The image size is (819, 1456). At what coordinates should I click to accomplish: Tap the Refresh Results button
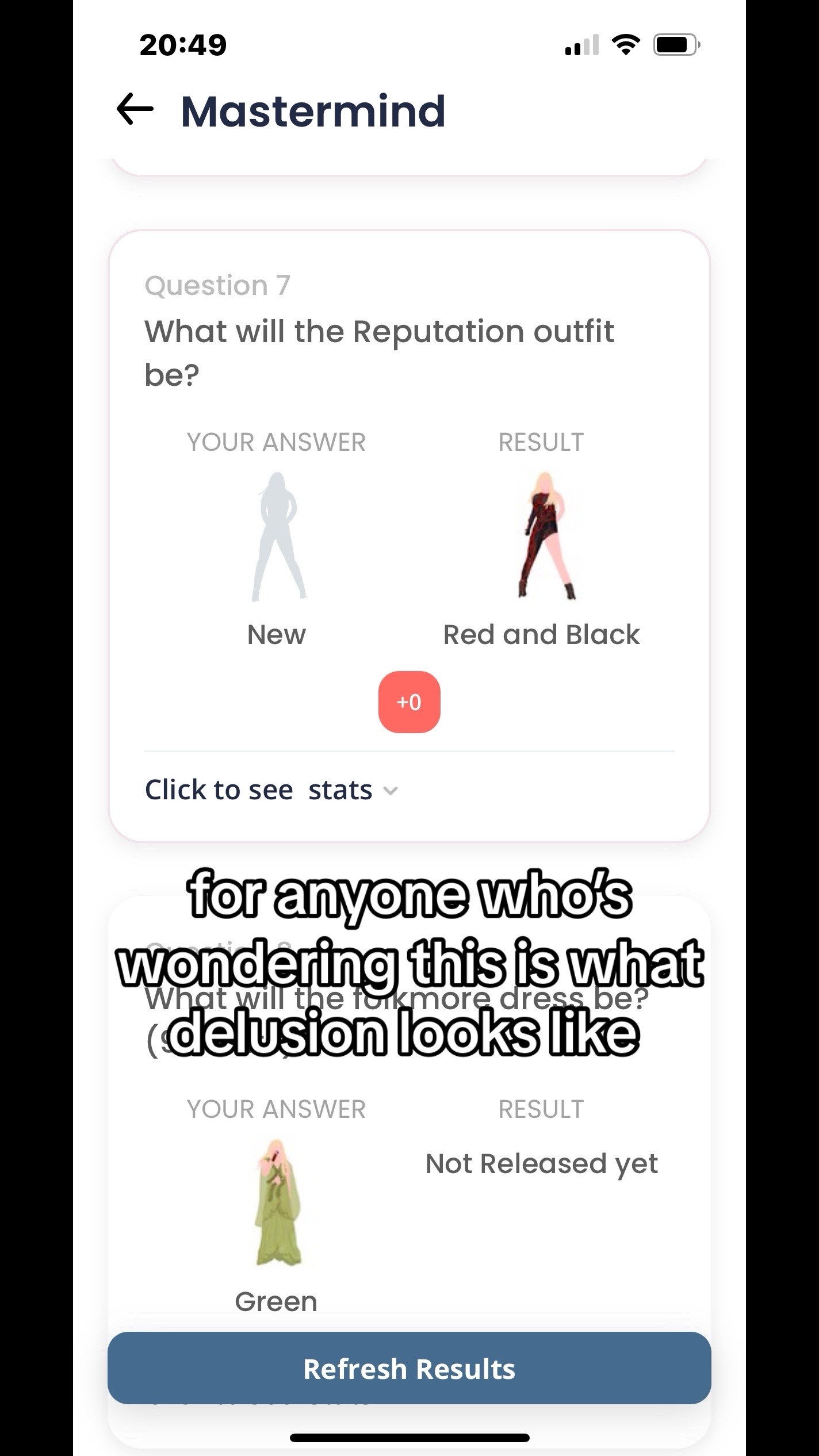[409, 1369]
